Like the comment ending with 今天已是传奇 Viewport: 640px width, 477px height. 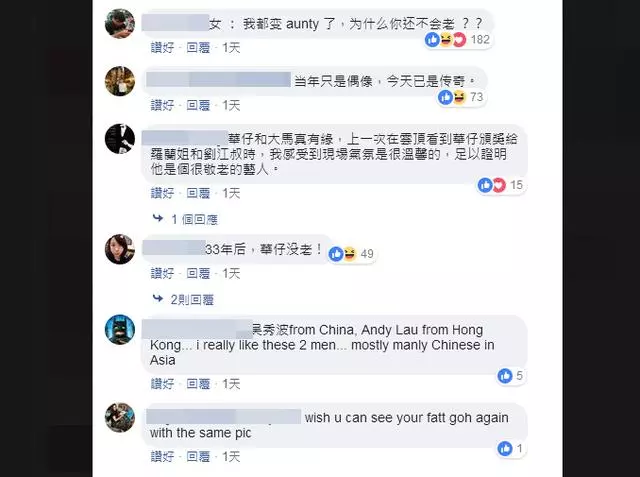159,104
